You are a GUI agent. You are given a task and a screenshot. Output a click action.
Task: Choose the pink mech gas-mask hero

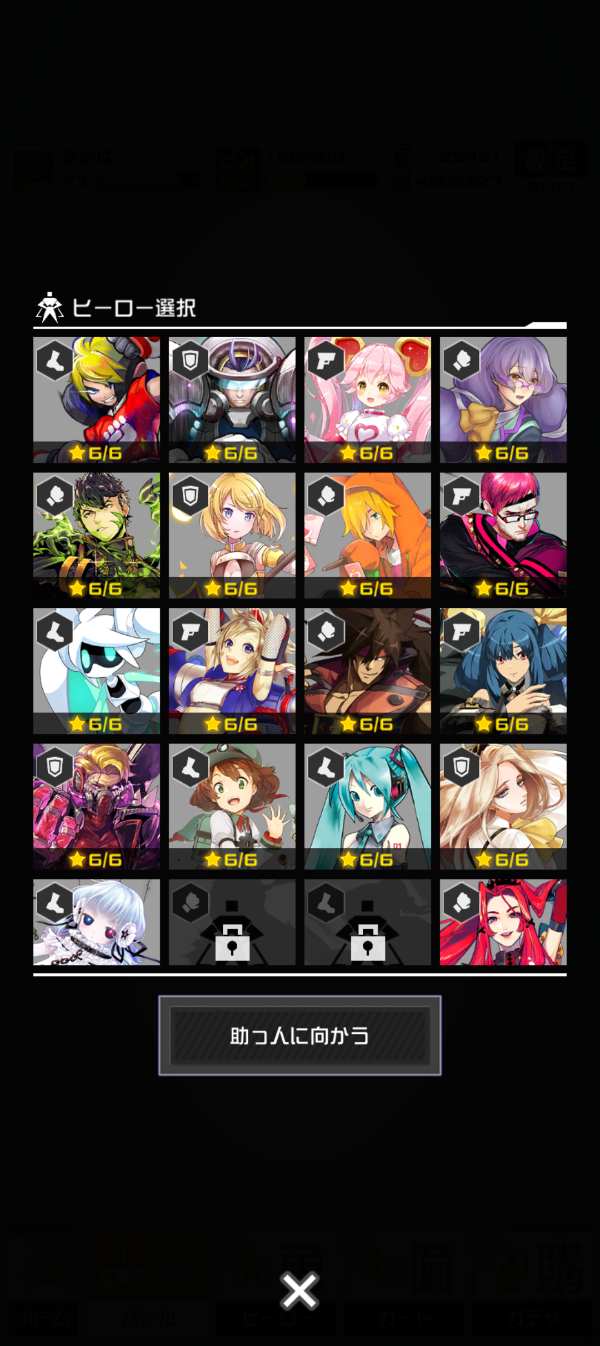[96, 806]
